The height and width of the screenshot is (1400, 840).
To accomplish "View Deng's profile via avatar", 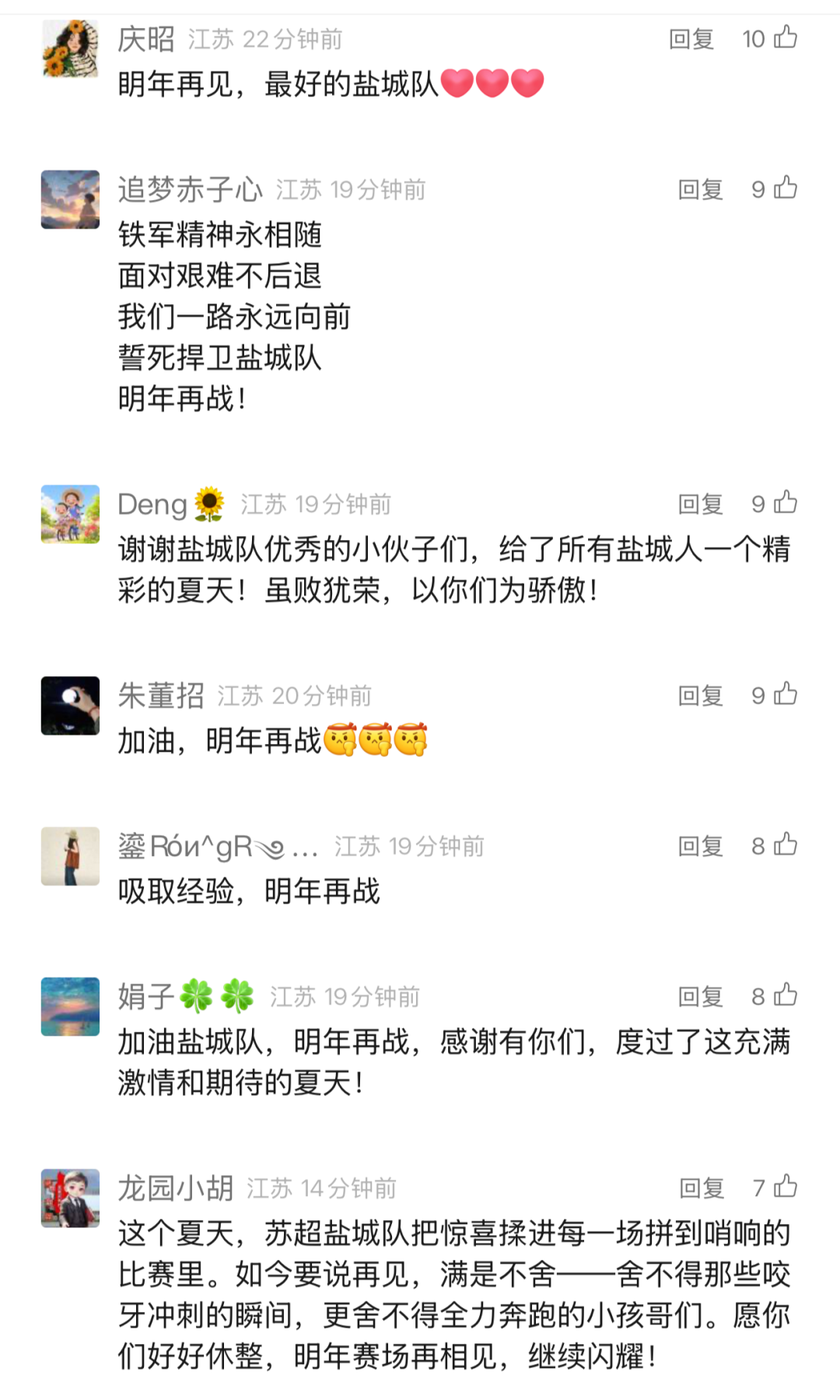I will pyautogui.click(x=70, y=514).
